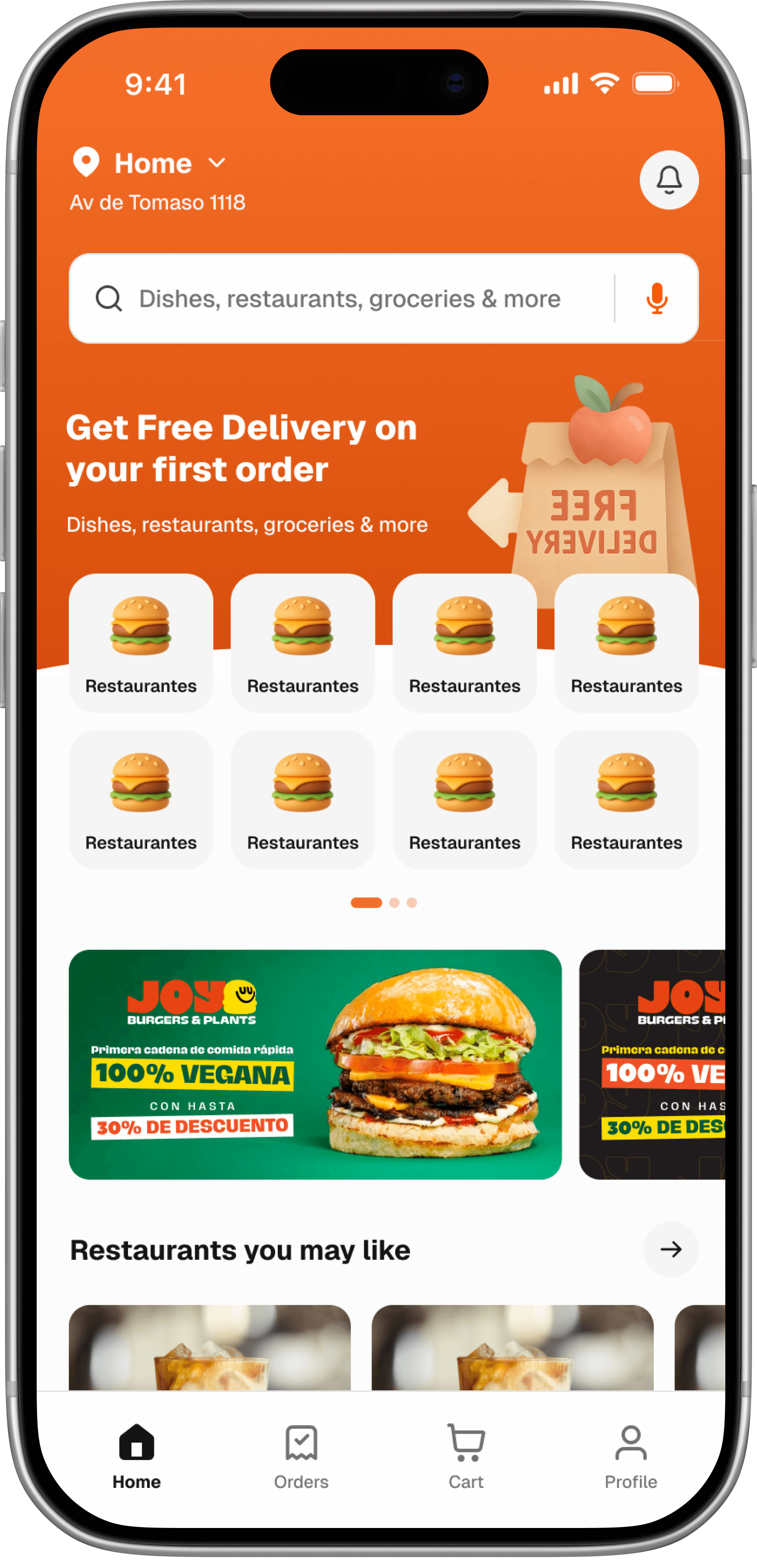Start voice search with the microphone
Screen dimensions: 757x1568
657,299
